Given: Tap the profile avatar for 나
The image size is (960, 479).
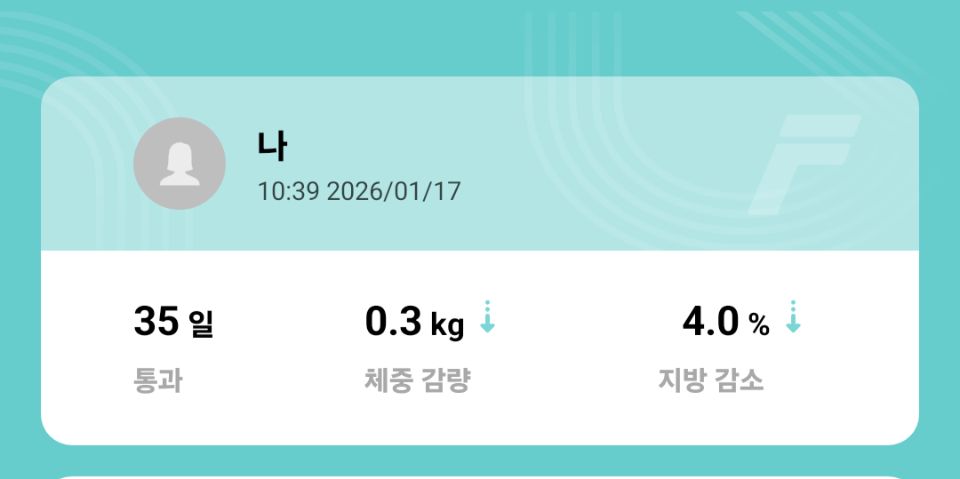Looking at the screenshot, I should 180,164.
